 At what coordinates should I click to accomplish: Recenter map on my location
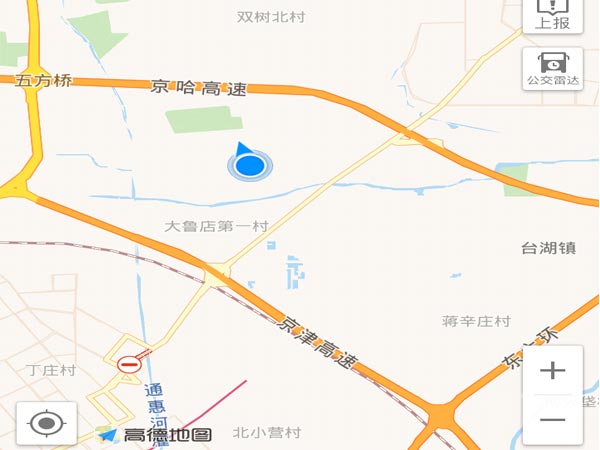pyautogui.click(x=46, y=423)
